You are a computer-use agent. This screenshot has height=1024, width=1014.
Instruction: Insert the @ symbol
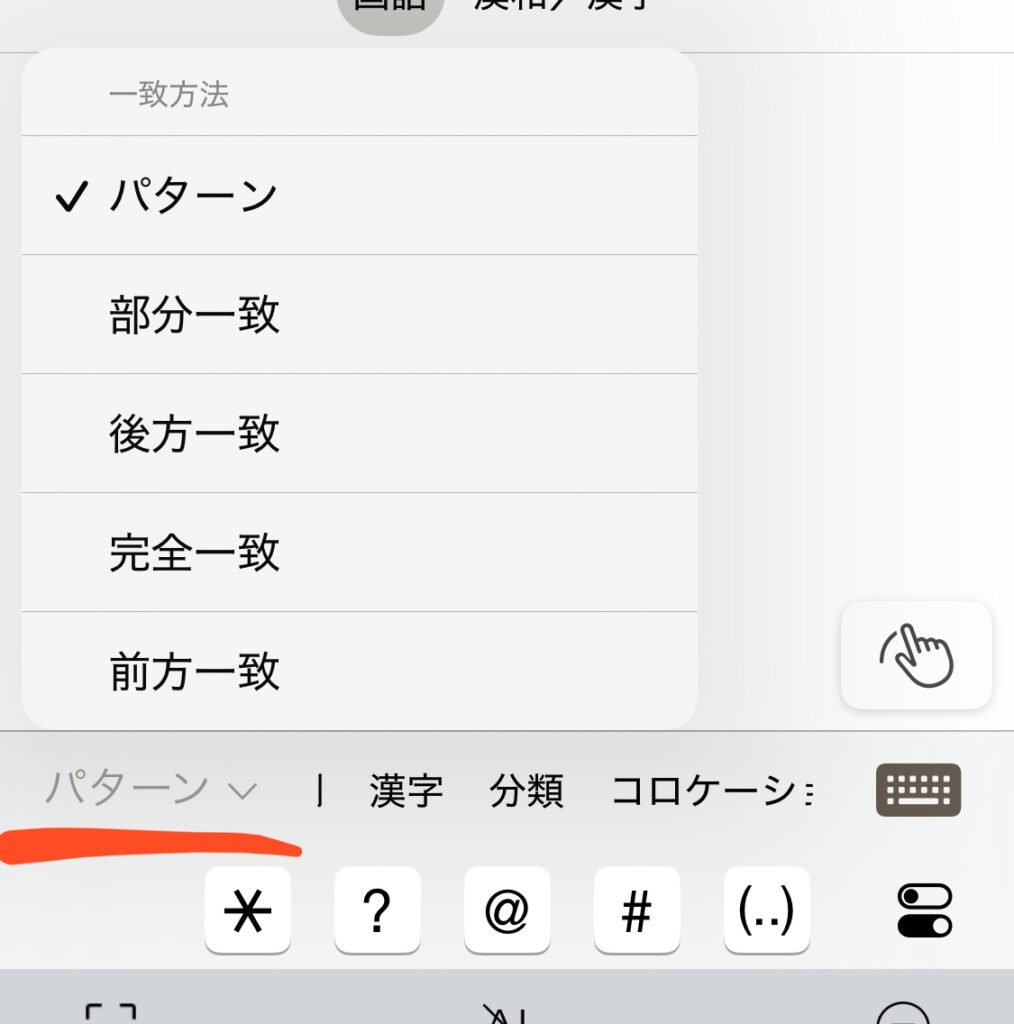[x=507, y=910]
